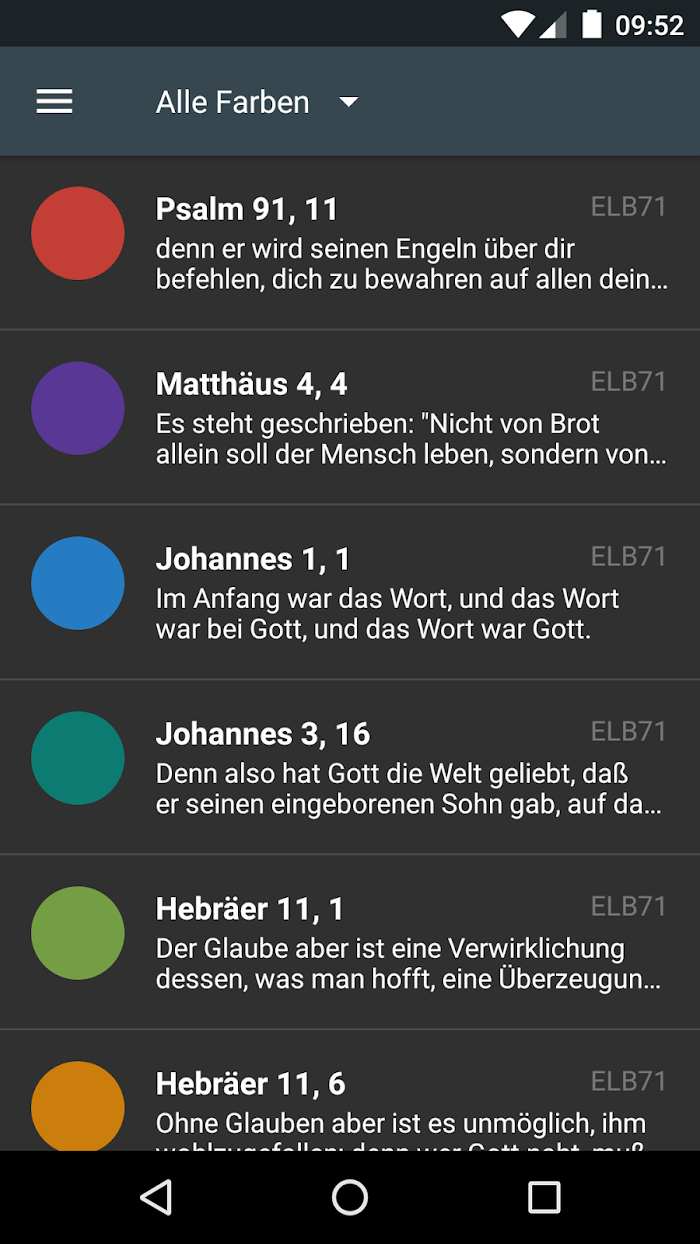
Task: View the Johannes 3, 16 highlighted verse
Action: [350, 767]
